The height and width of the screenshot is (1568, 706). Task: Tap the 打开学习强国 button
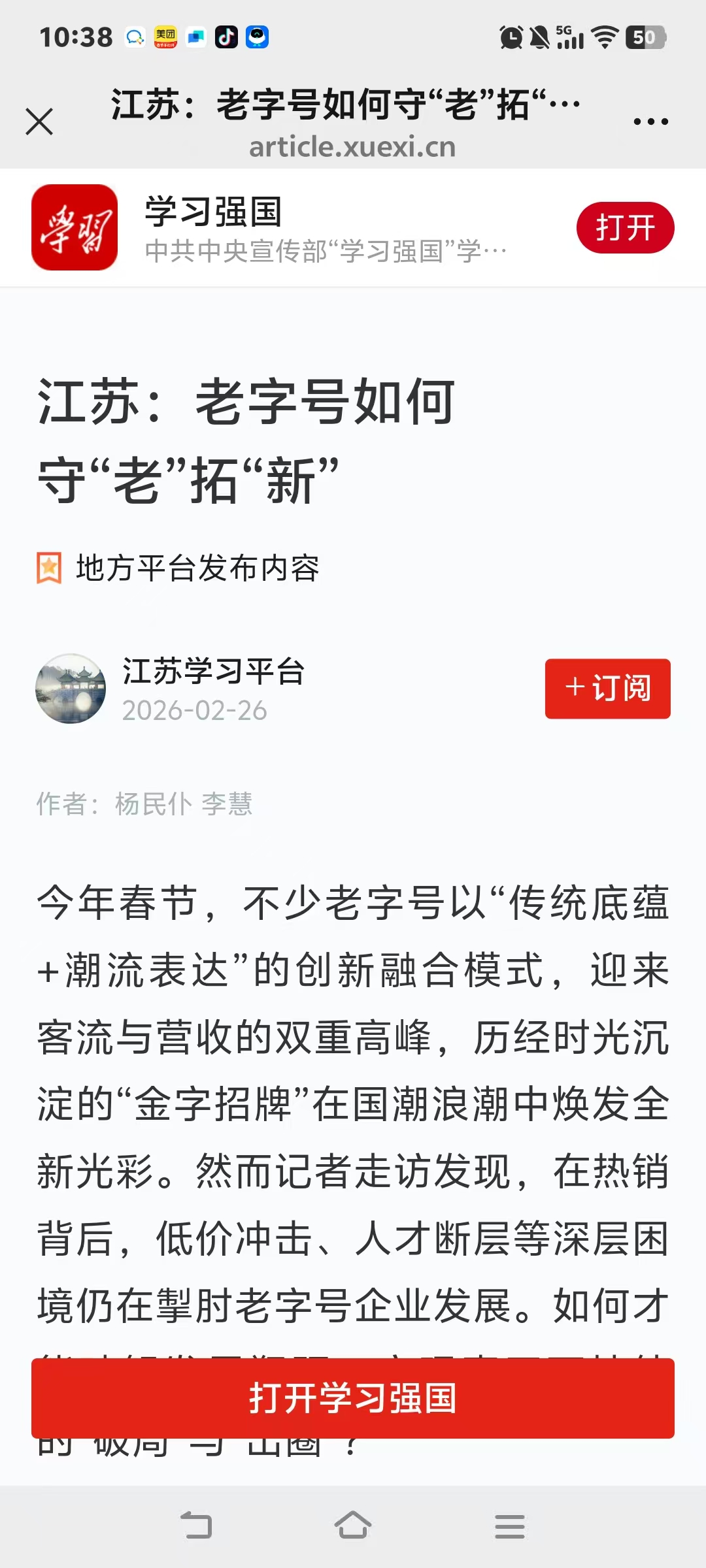[353, 1398]
